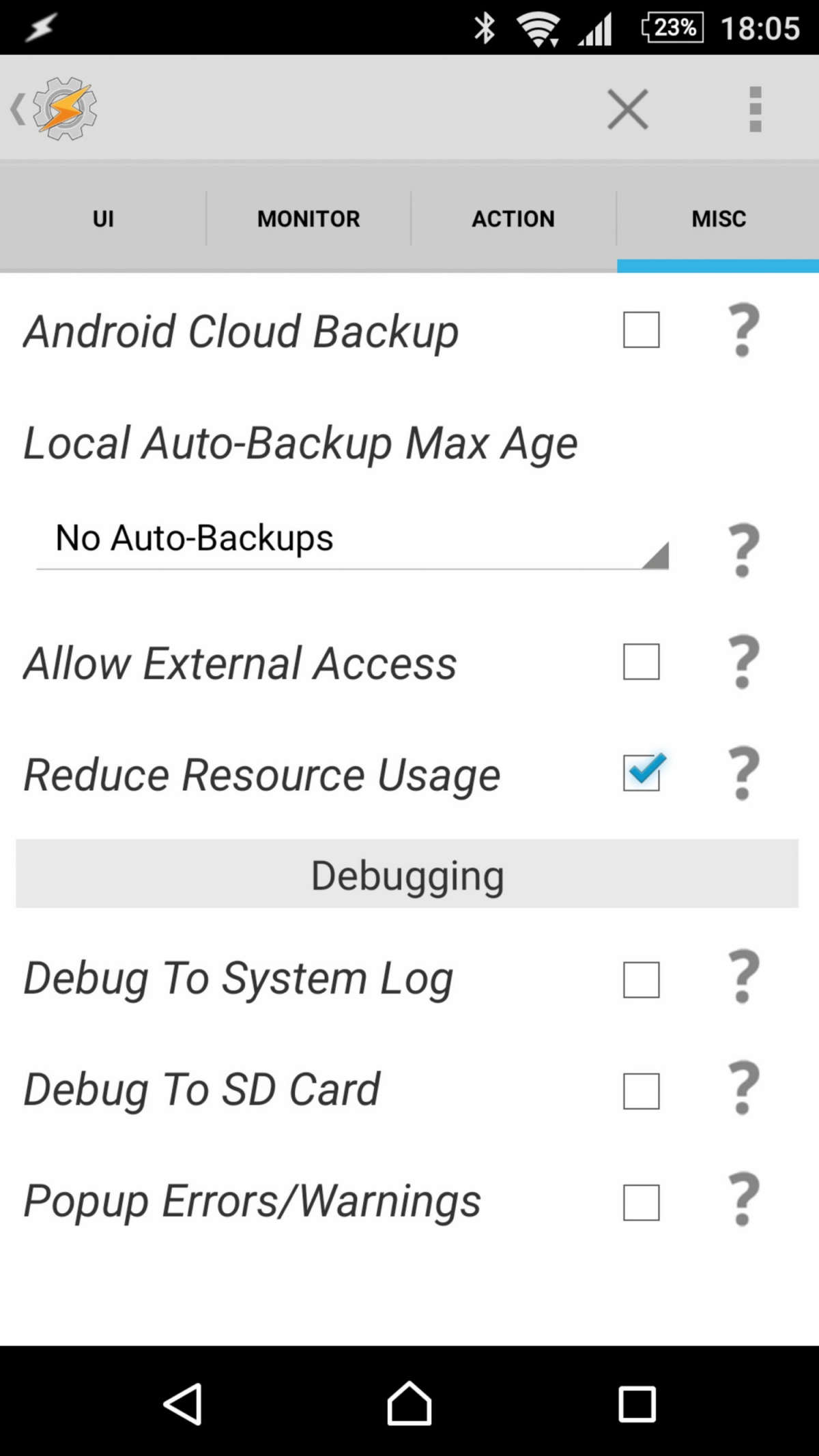Go to the Android home screen

(x=409, y=1403)
